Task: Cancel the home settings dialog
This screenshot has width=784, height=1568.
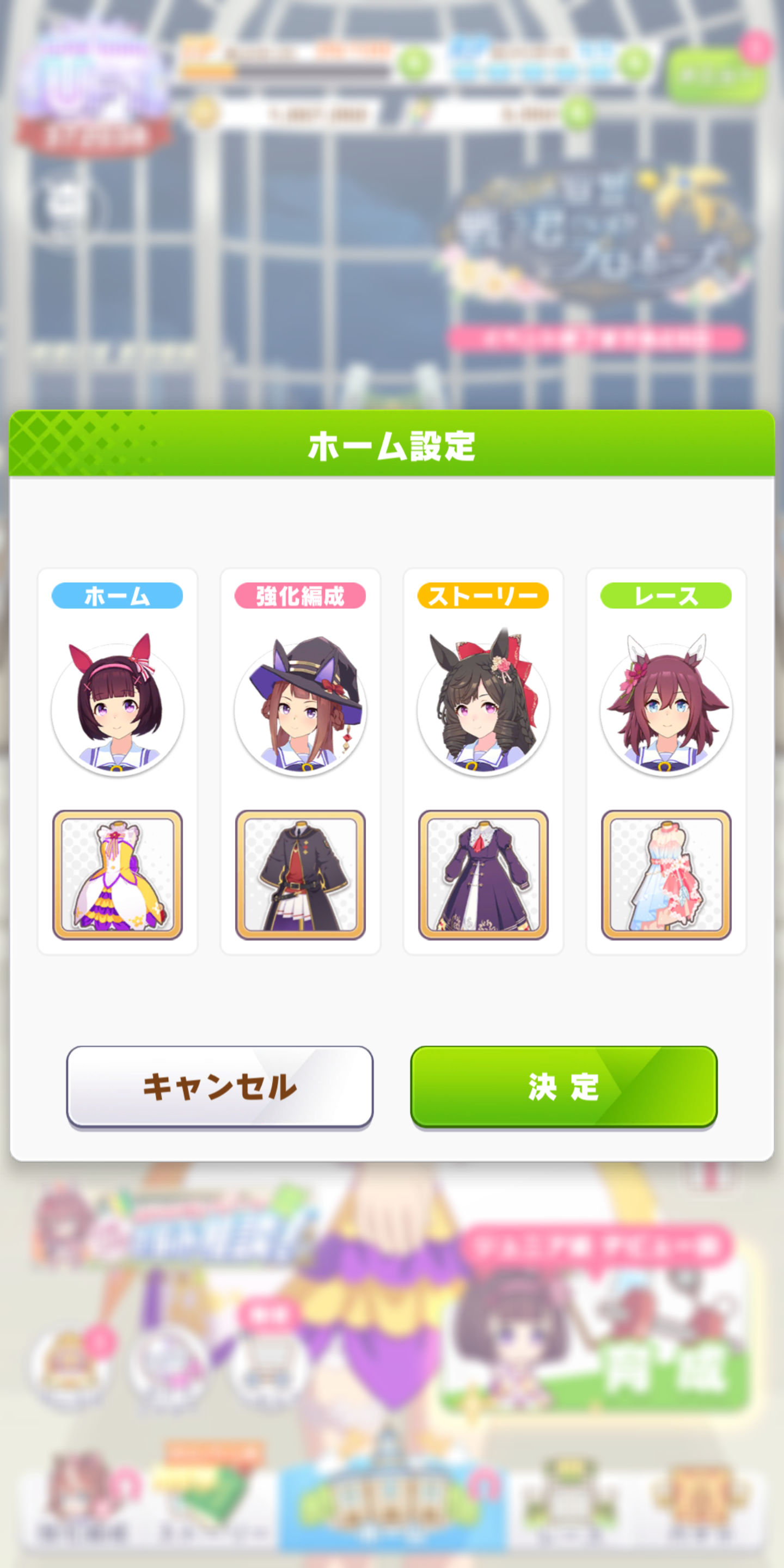Action: (x=220, y=1087)
